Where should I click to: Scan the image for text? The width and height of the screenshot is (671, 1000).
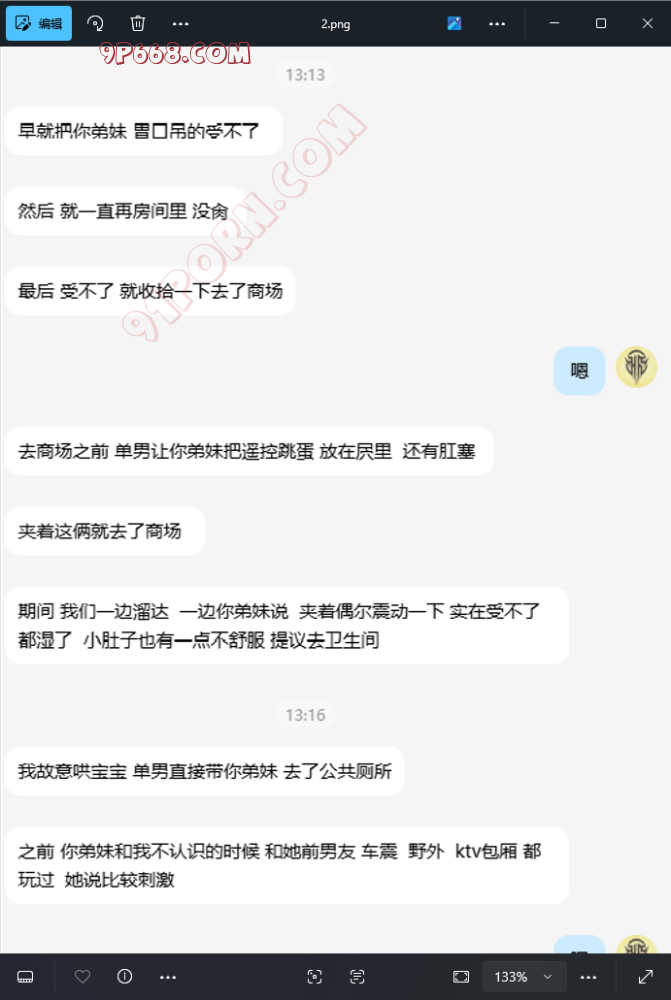tap(358, 976)
